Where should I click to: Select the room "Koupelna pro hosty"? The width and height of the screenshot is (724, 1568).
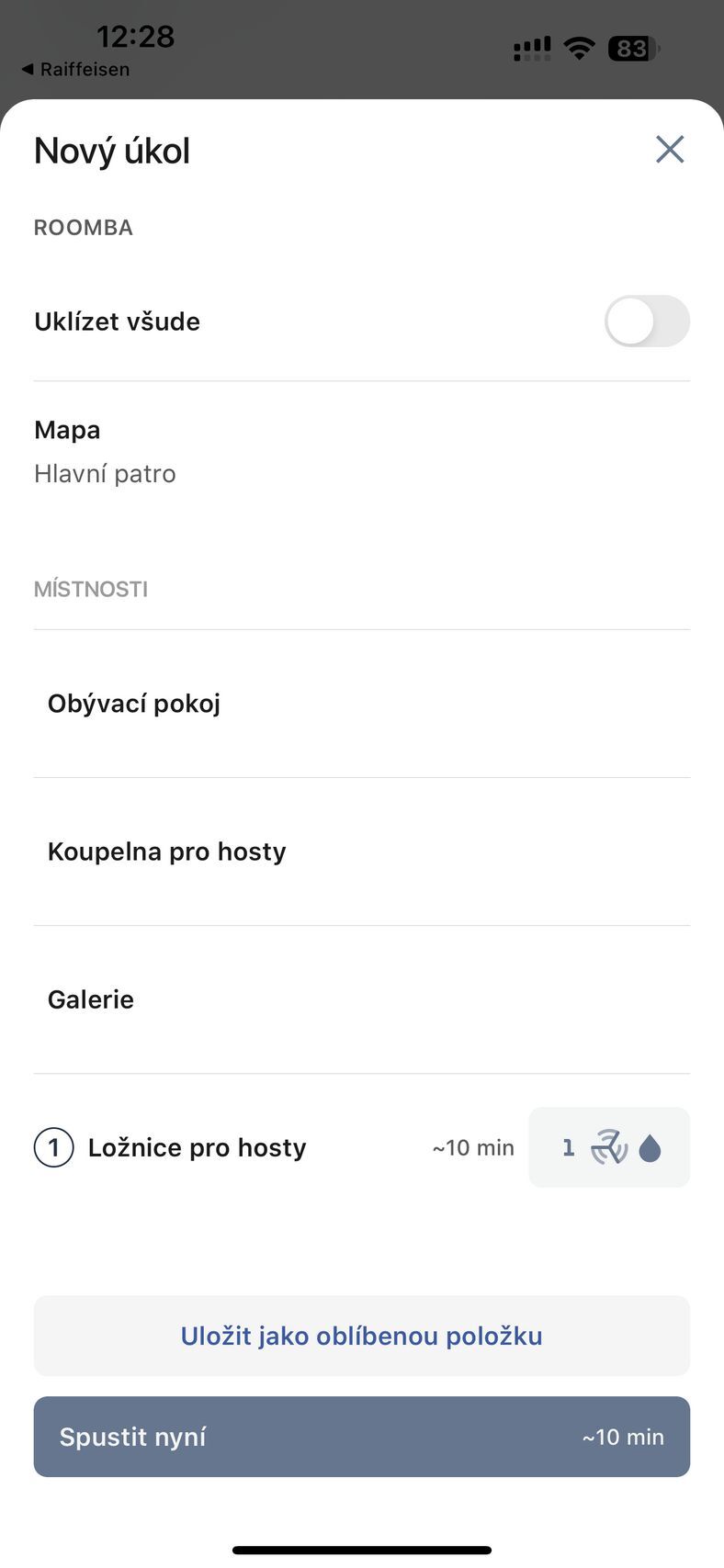click(x=166, y=851)
